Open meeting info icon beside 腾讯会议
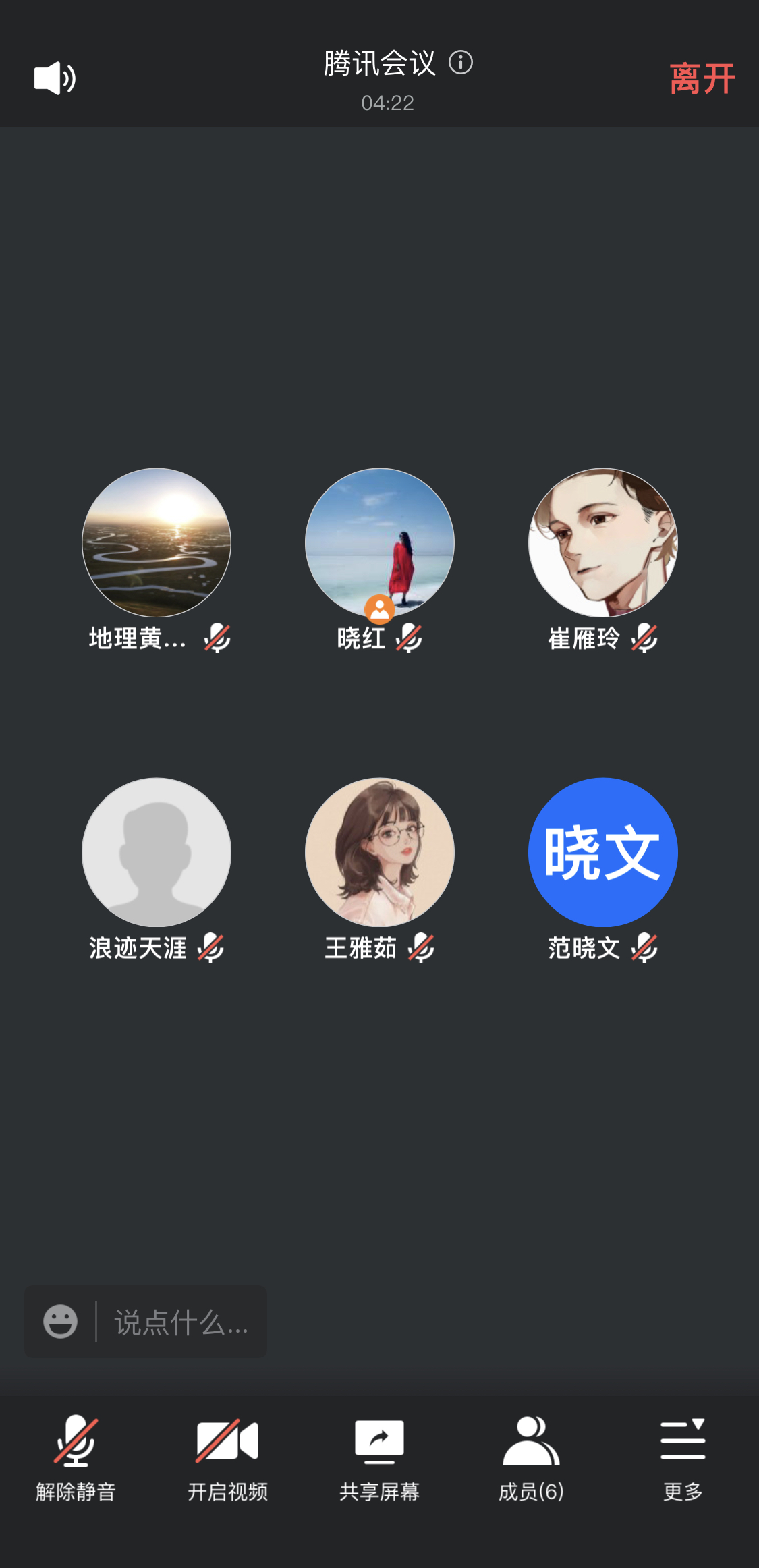The width and height of the screenshot is (759, 1568). pyautogui.click(x=461, y=63)
